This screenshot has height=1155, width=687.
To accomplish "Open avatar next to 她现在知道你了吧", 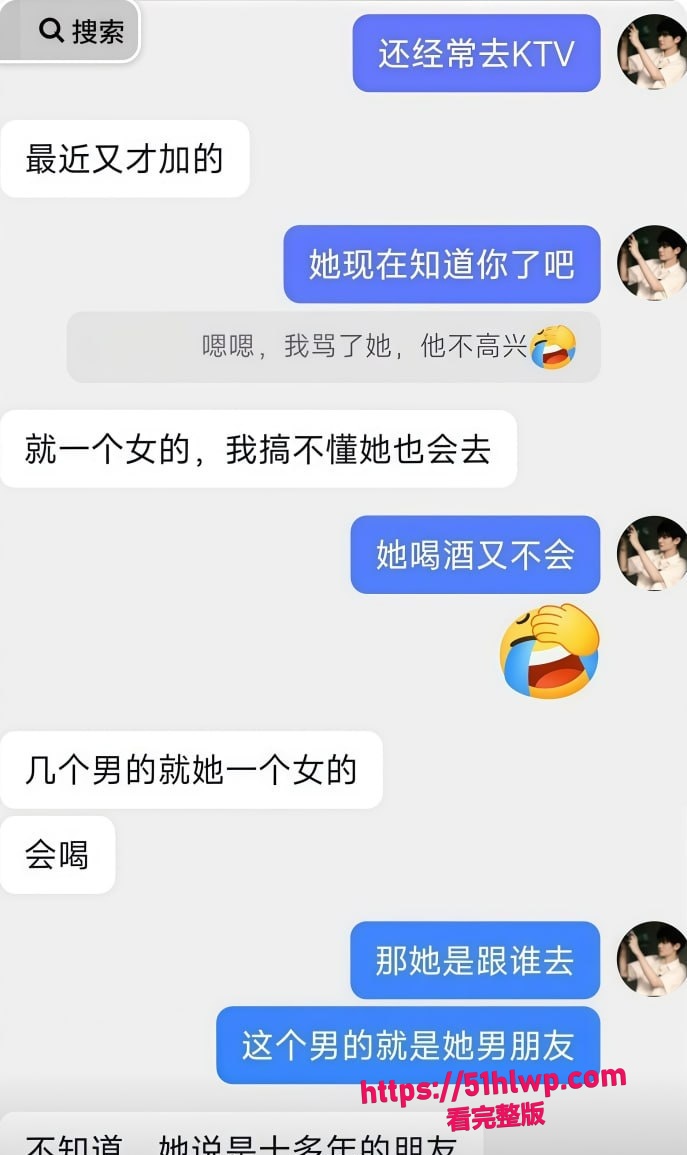I will pyautogui.click(x=652, y=263).
